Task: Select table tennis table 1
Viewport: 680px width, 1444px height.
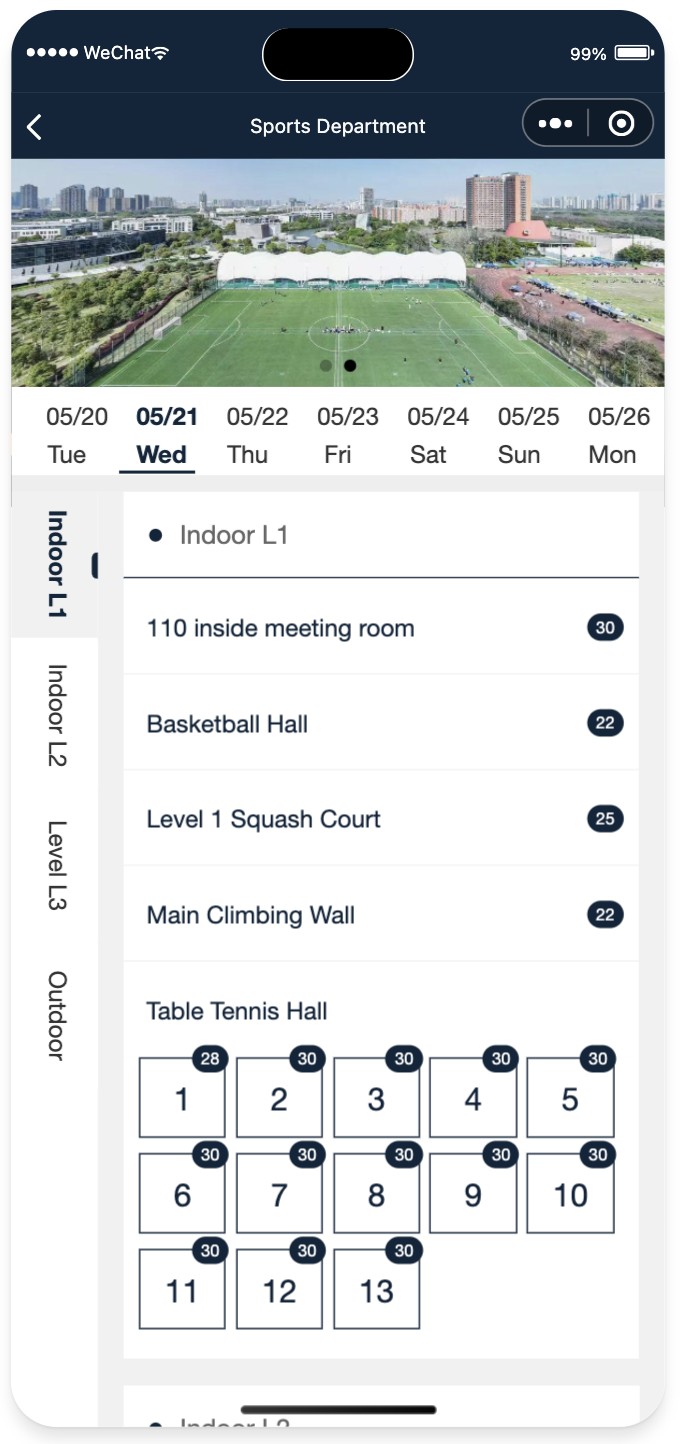Action: click(182, 1098)
